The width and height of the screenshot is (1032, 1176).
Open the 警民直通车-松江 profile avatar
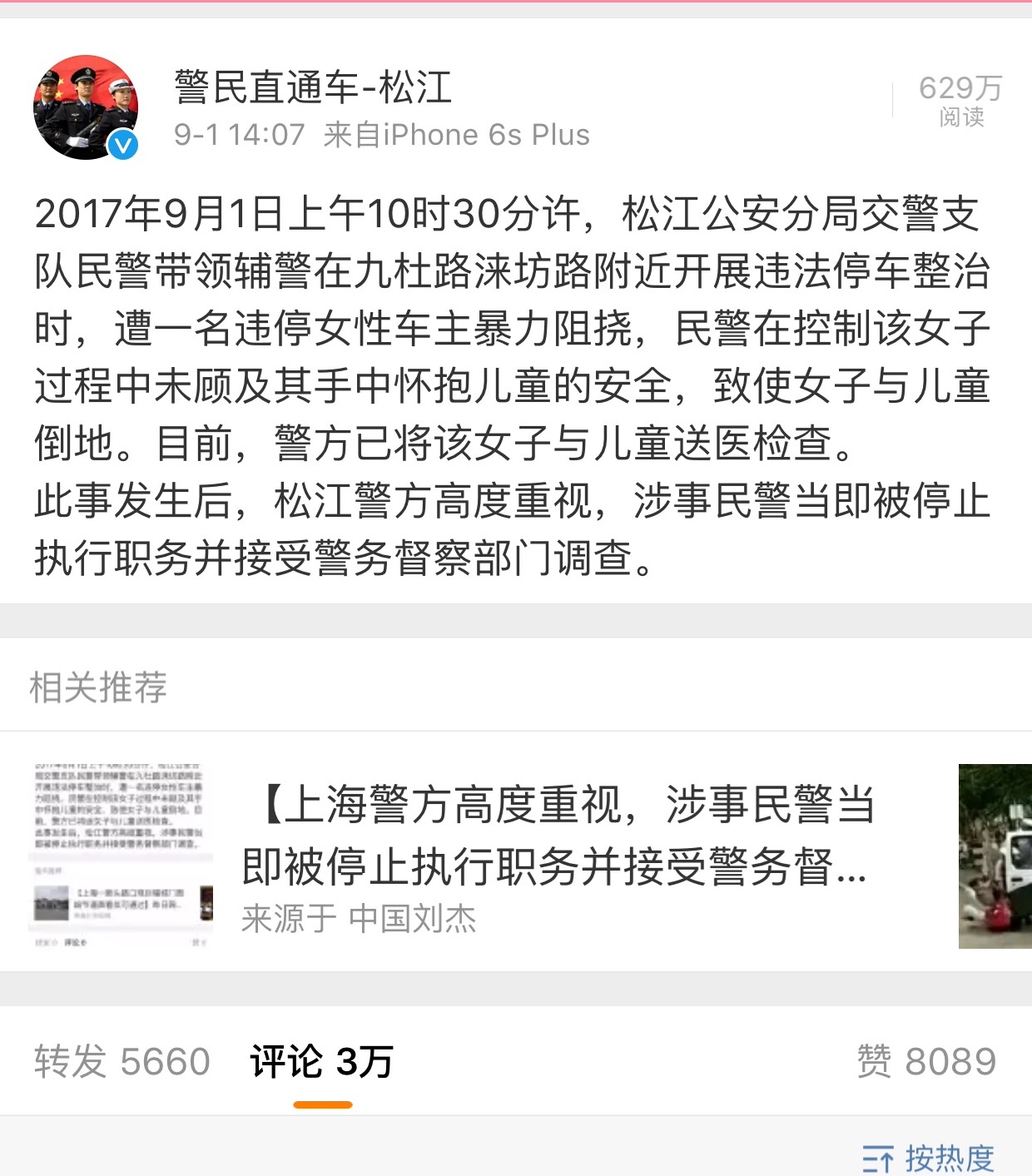(x=85, y=107)
